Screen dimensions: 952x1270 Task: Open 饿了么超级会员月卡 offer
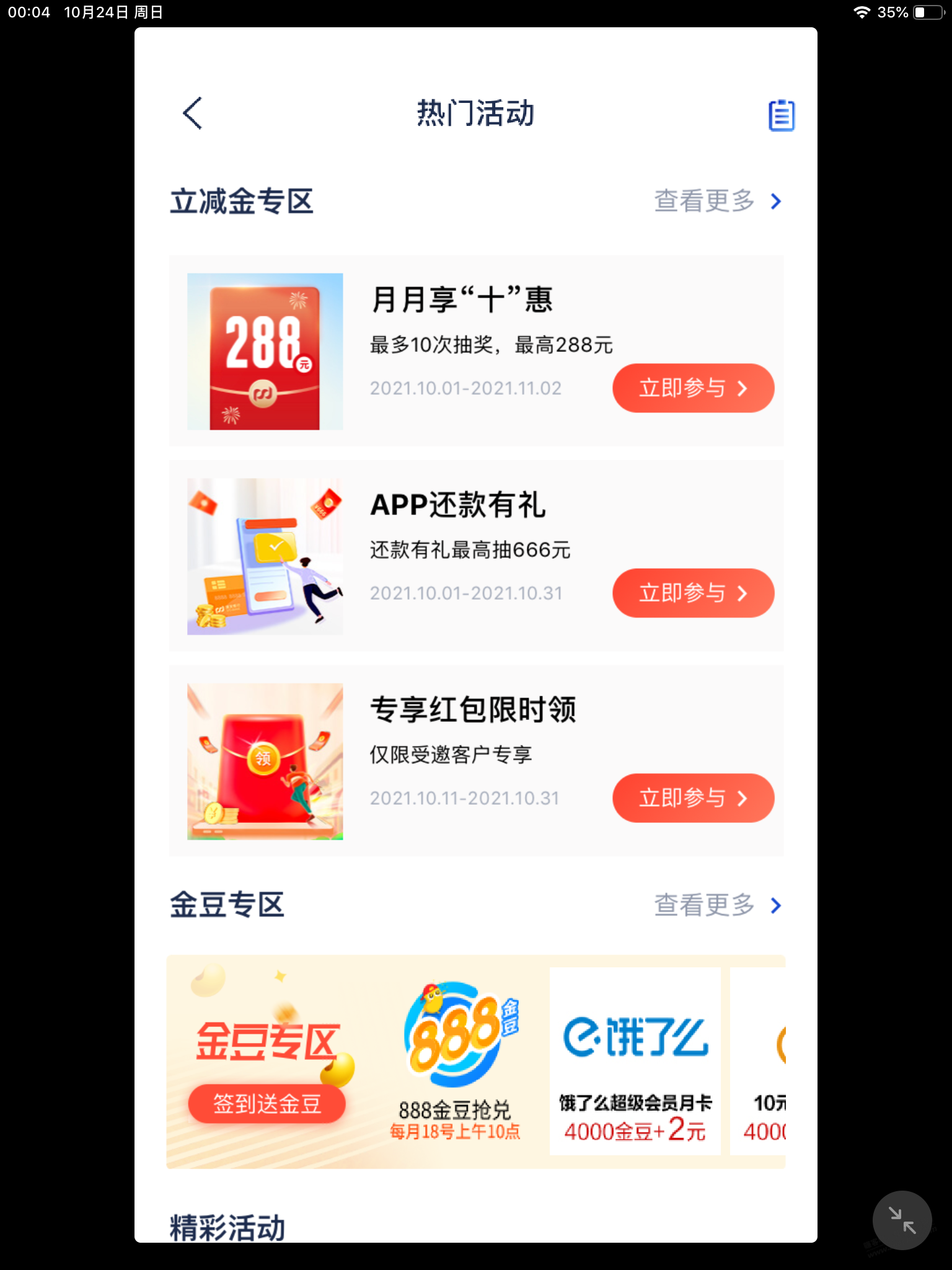click(635, 1062)
